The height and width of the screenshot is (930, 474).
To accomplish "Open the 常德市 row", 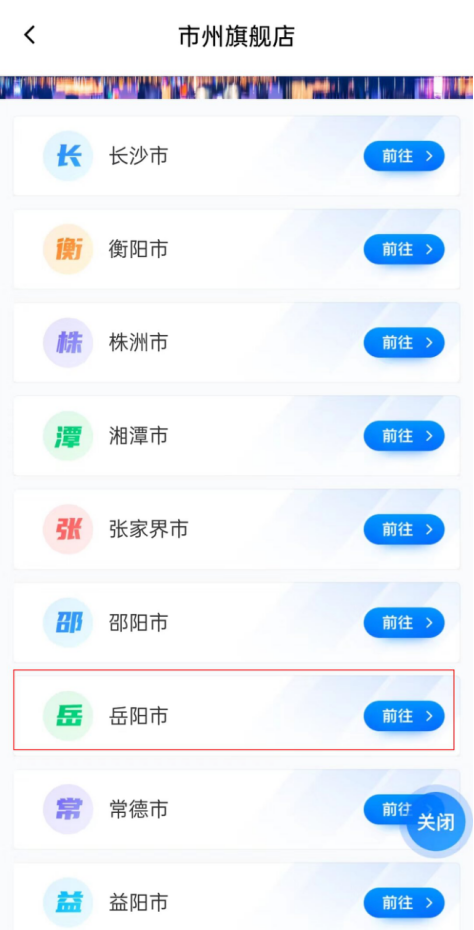I will [x=237, y=809].
